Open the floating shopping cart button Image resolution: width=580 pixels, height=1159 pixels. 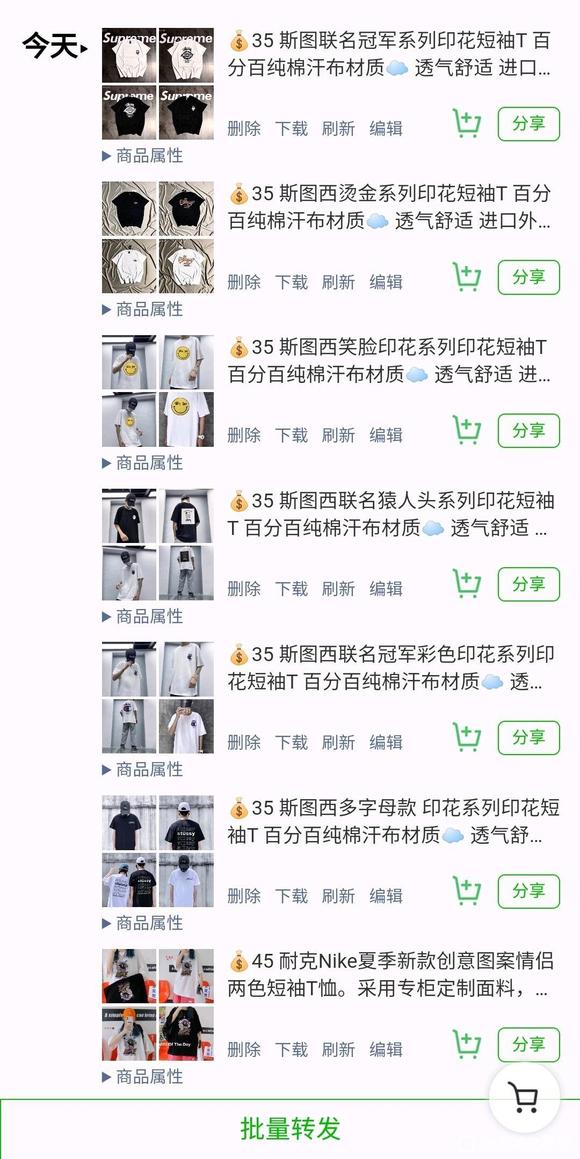pyautogui.click(x=525, y=1097)
